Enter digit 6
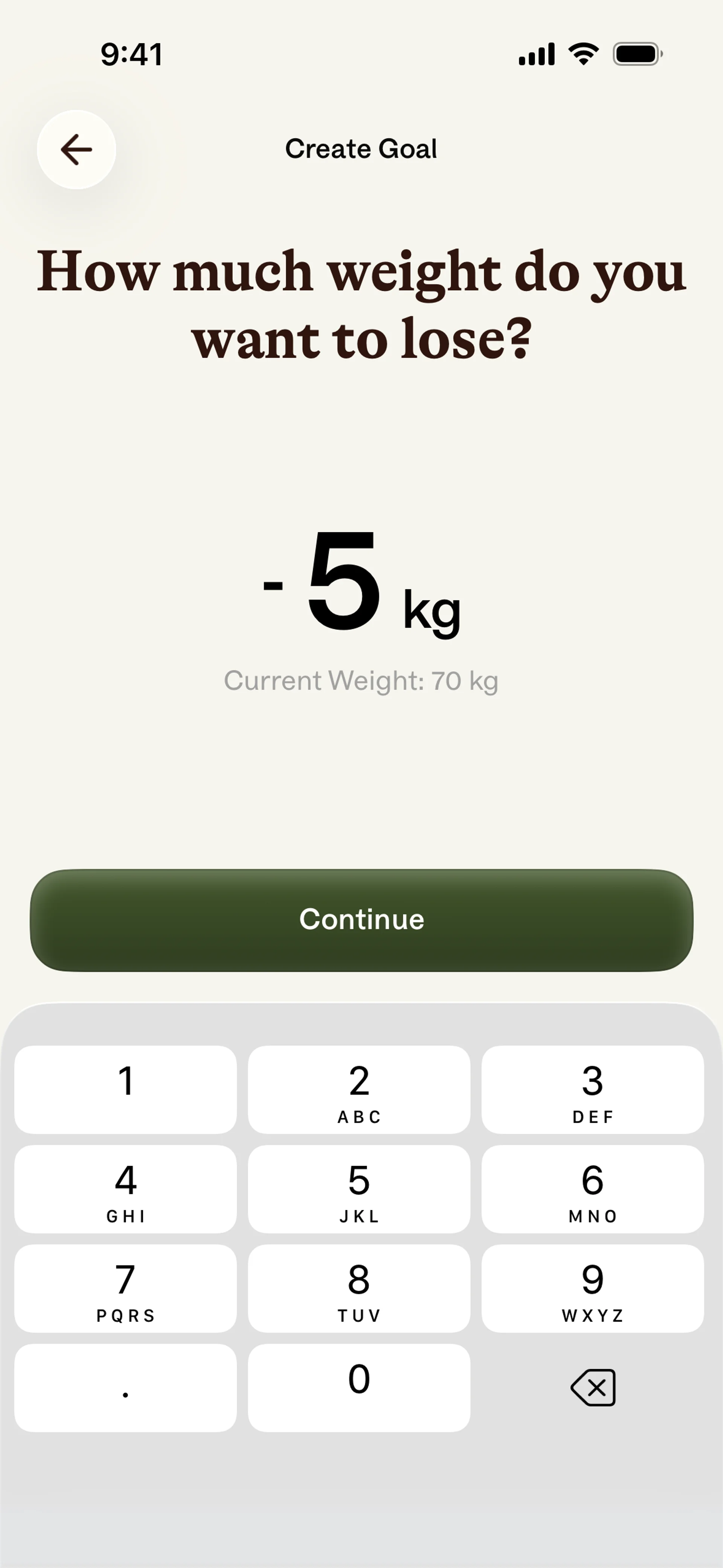This screenshot has width=723, height=1568. point(592,1189)
